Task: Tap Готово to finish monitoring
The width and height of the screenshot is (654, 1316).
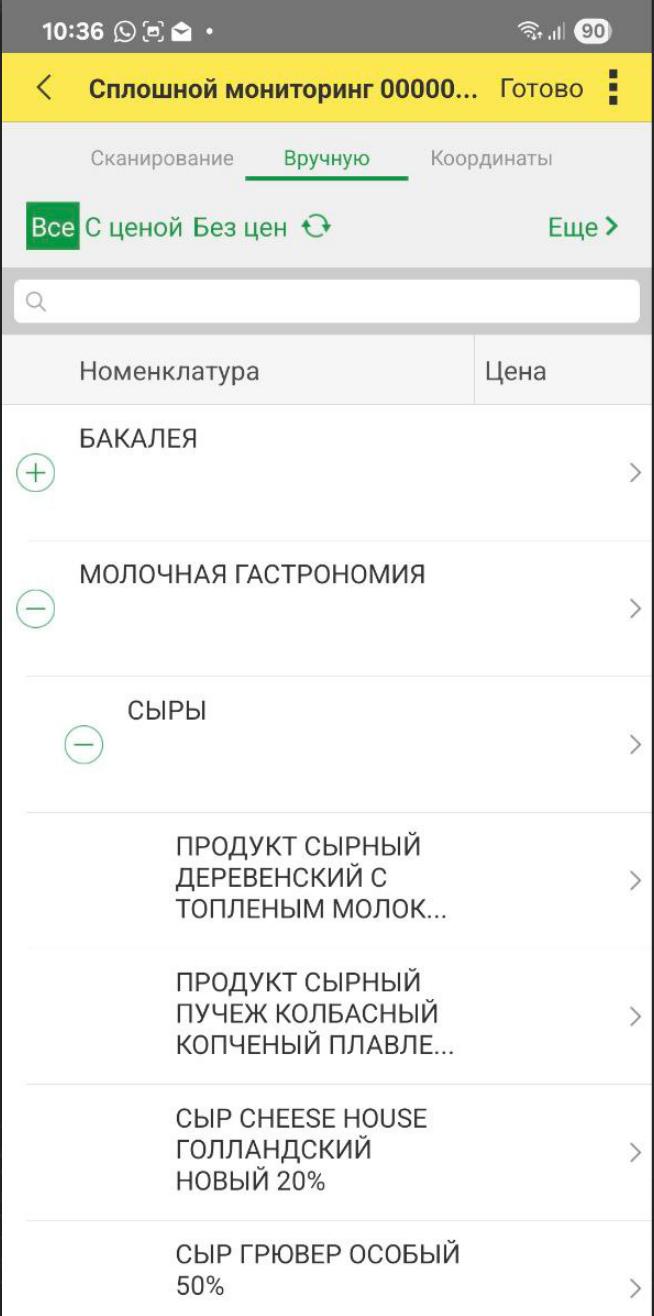Action: [541, 88]
